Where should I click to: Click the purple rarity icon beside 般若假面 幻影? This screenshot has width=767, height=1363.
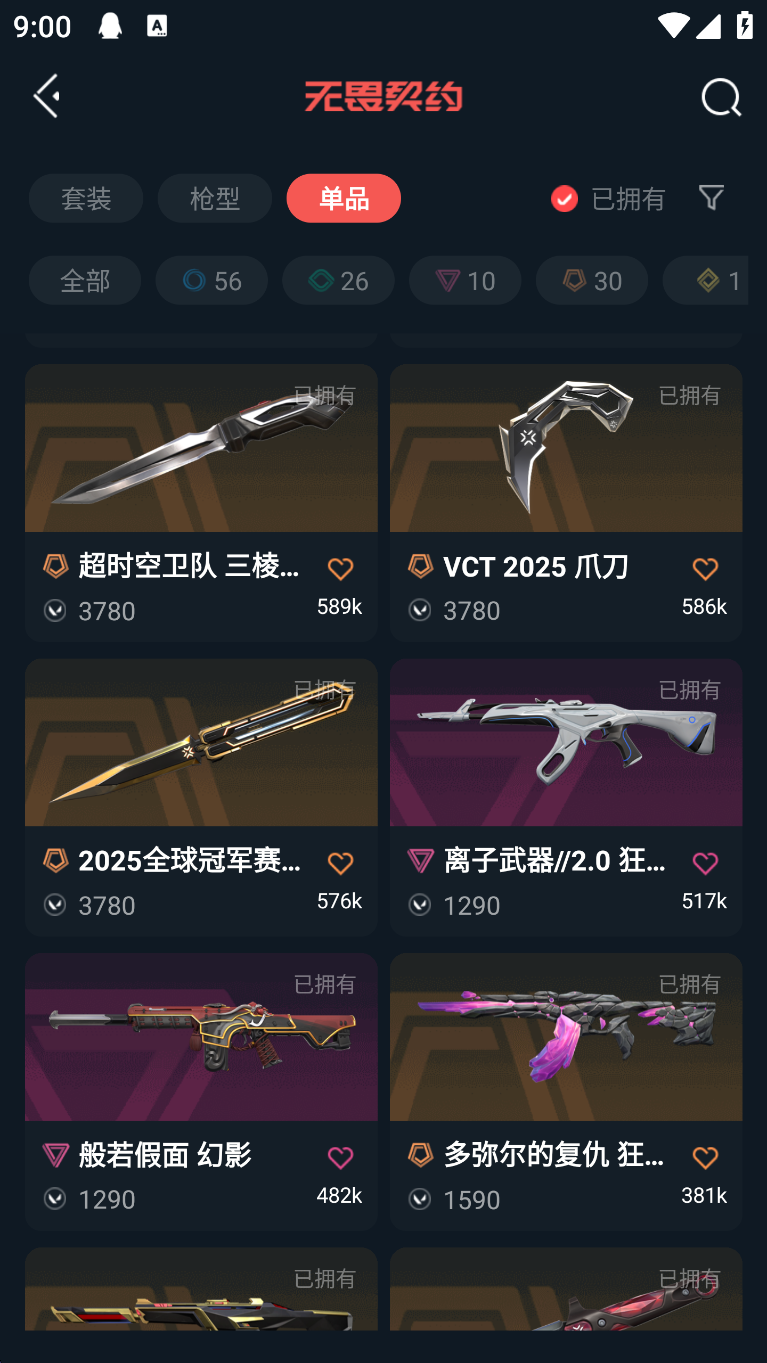55,1156
